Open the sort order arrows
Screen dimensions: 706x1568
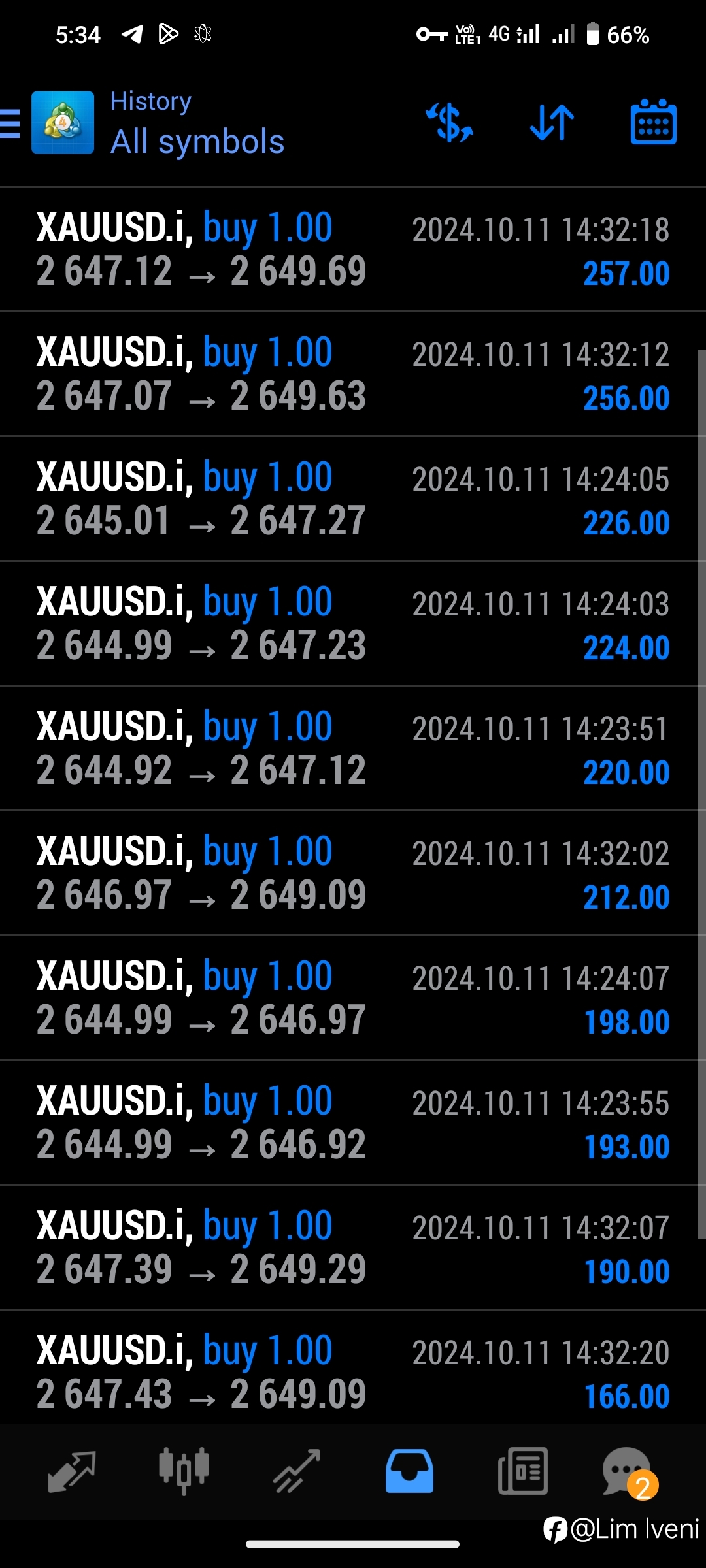(x=552, y=123)
